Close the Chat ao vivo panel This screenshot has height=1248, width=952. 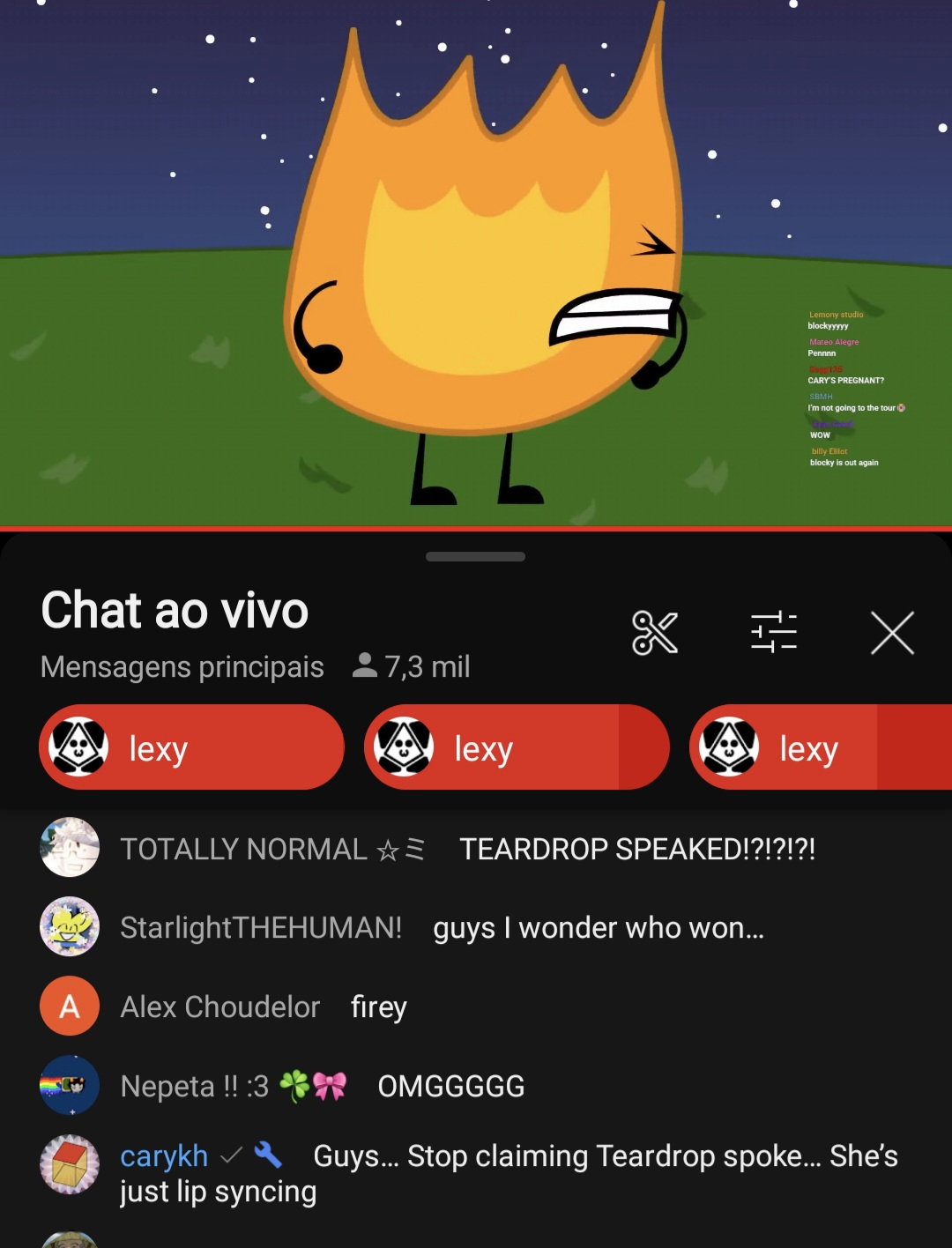click(x=892, y=633)
